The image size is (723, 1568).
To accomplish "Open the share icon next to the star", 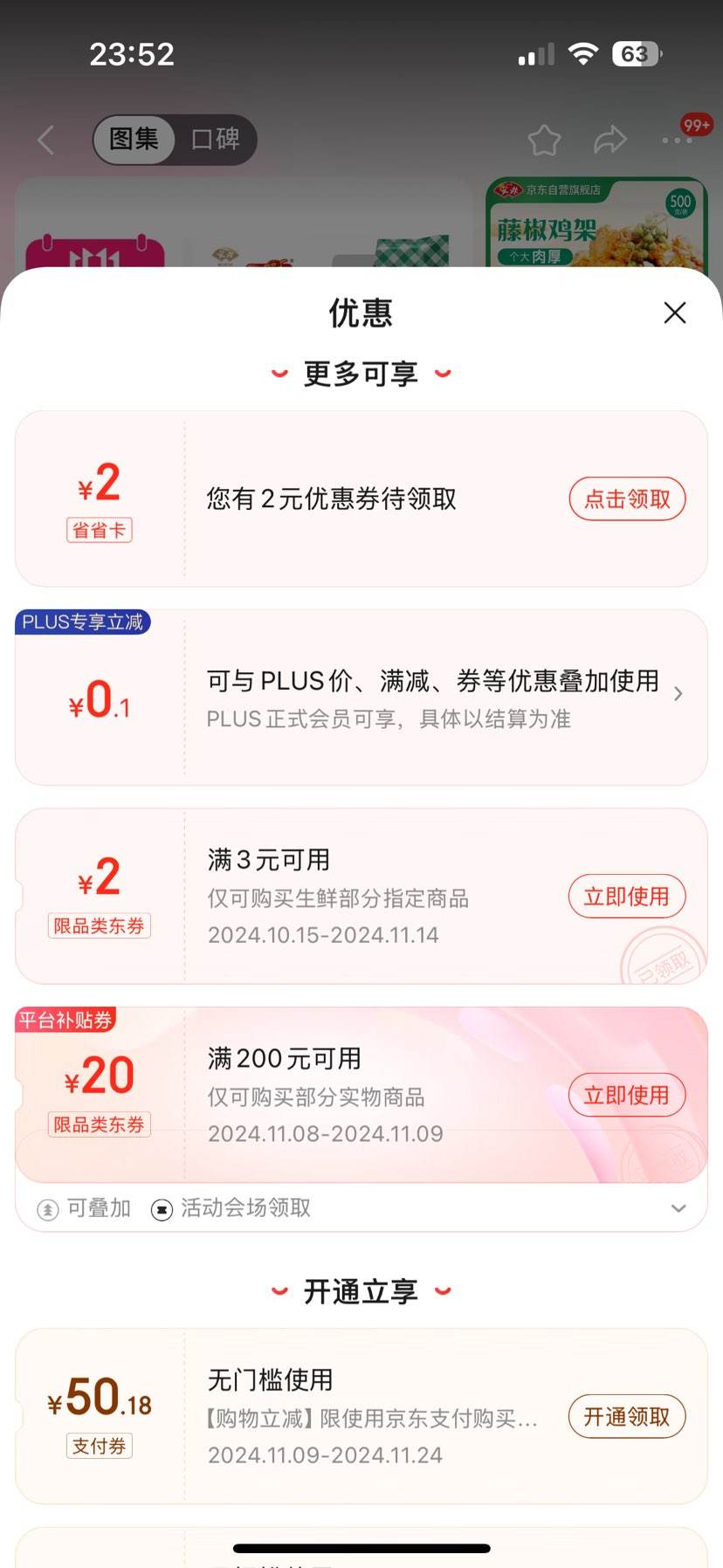I will [x=611, y=140].
